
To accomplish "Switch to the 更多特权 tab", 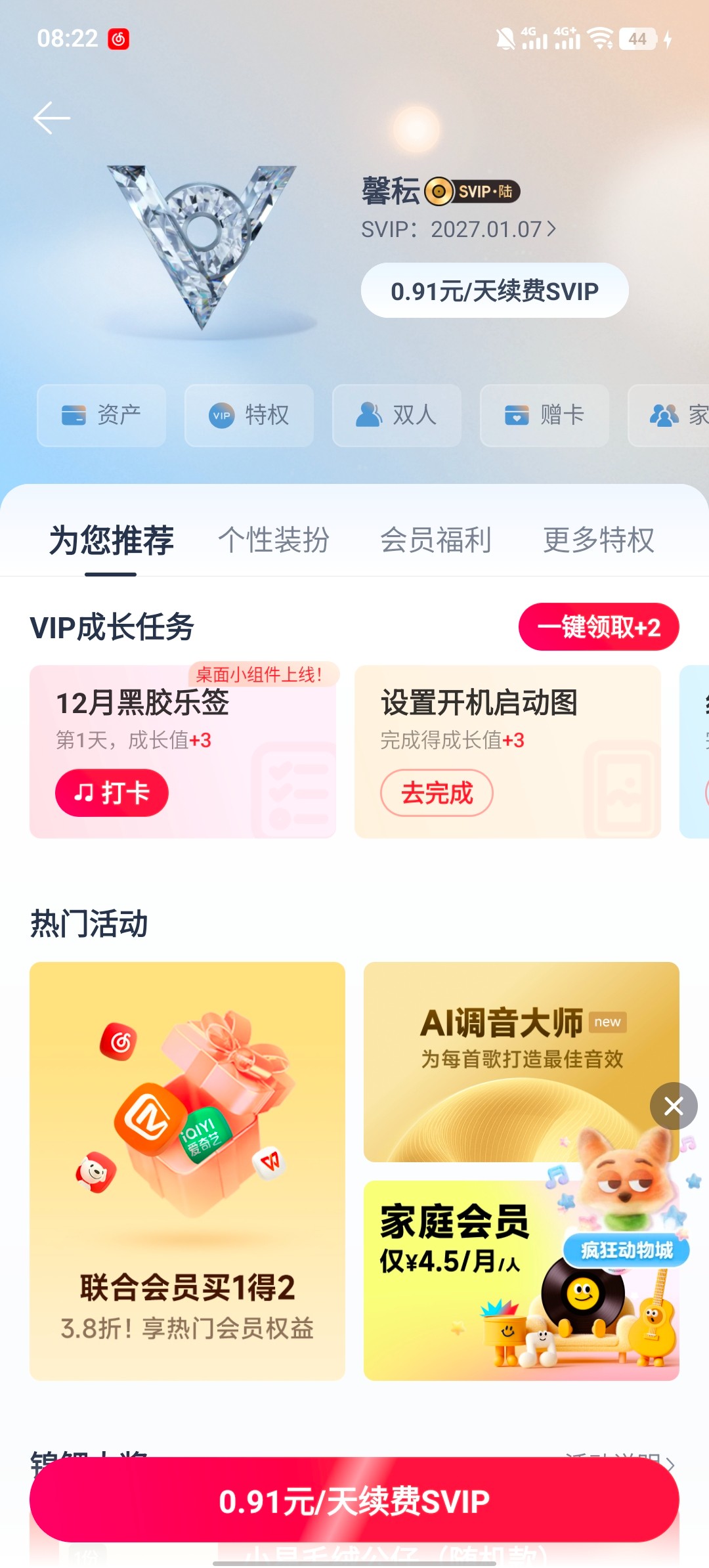I will pyautogui.click(x=599, y=540).
